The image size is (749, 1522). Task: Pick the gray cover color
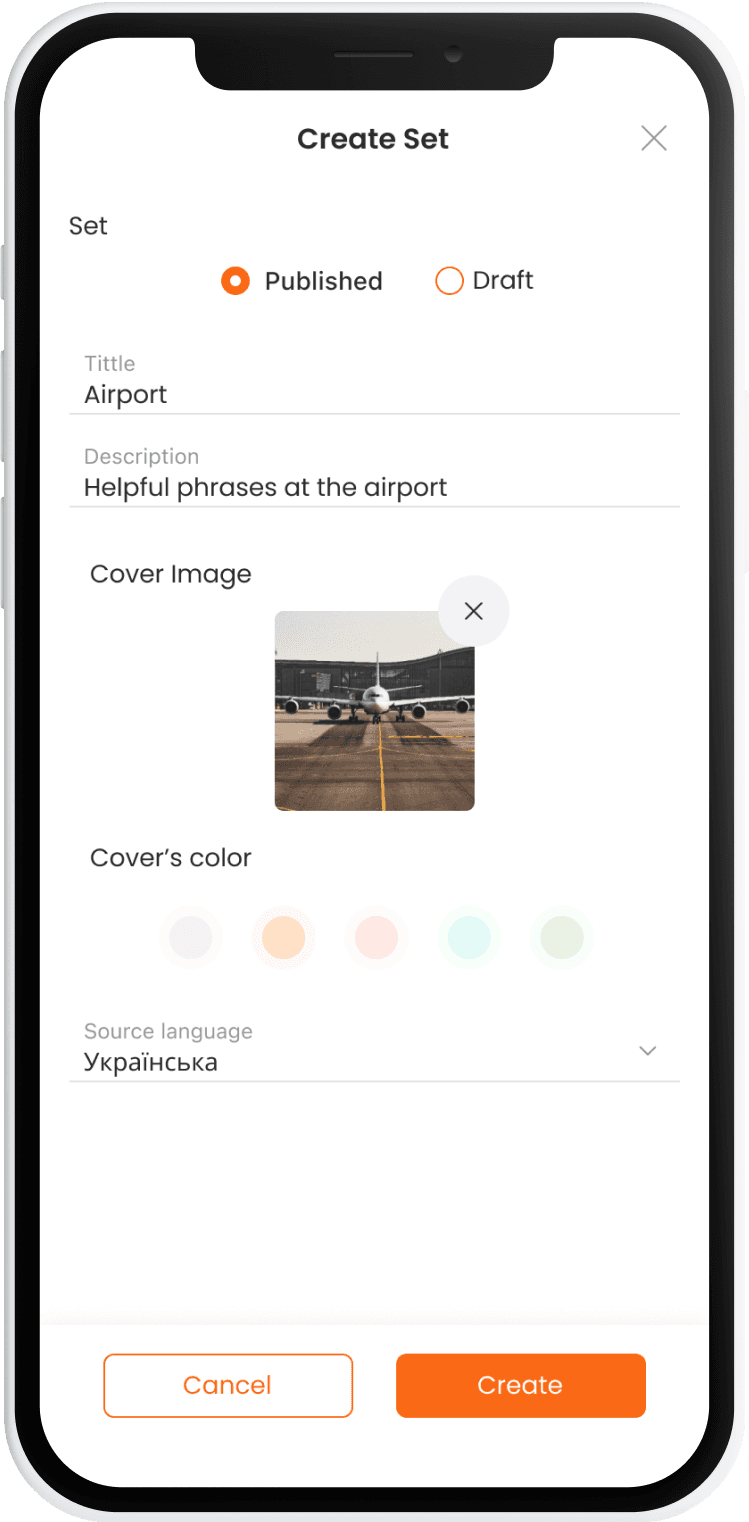191,938
